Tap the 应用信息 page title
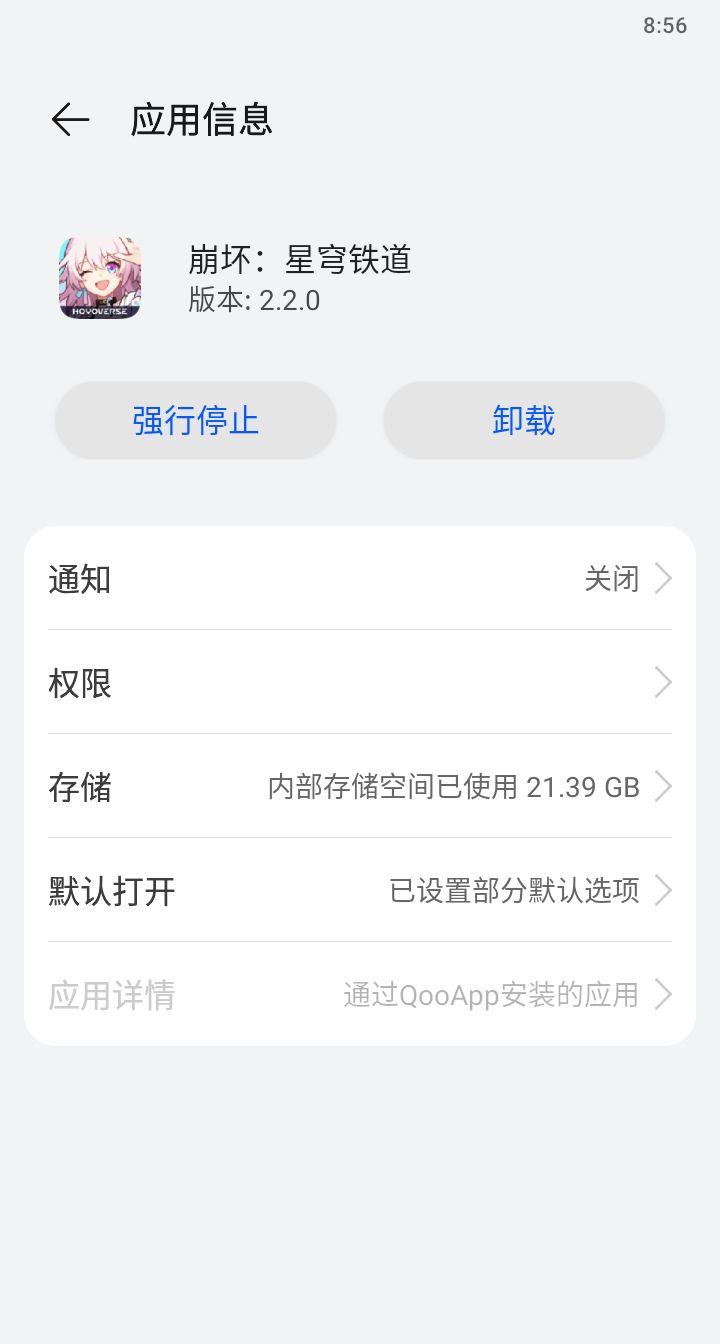This screenshot has height=1344, width=720. click(x=198, y=119)
